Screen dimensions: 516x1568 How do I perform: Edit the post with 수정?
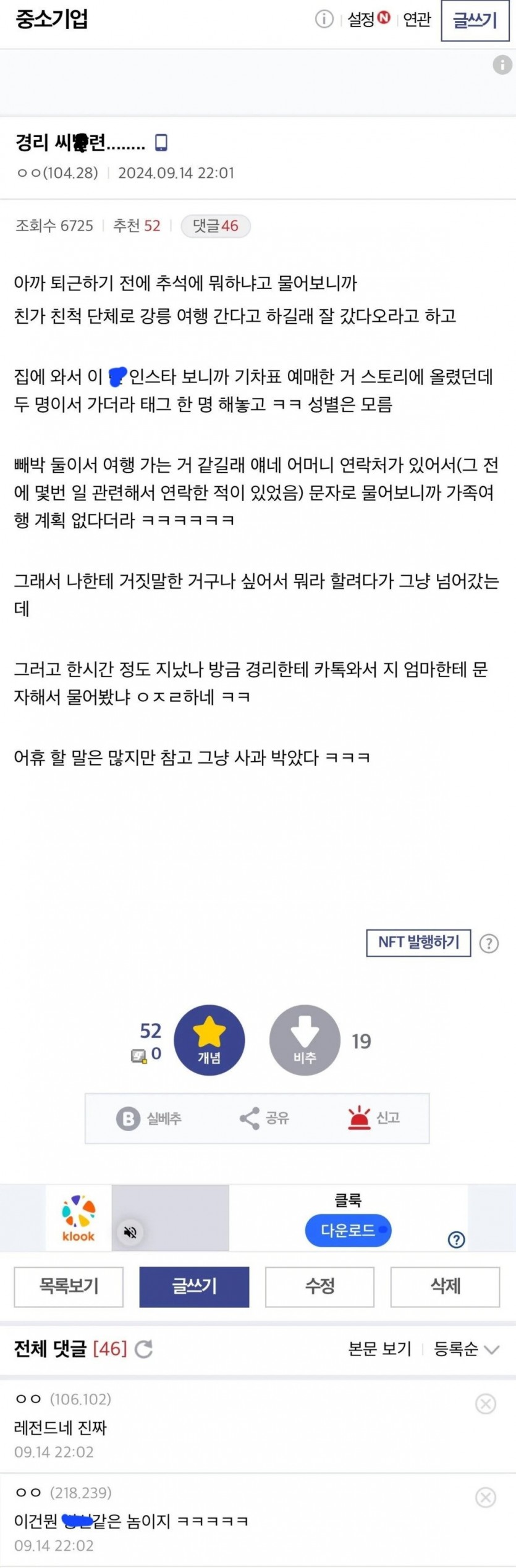click(319, 1286)
